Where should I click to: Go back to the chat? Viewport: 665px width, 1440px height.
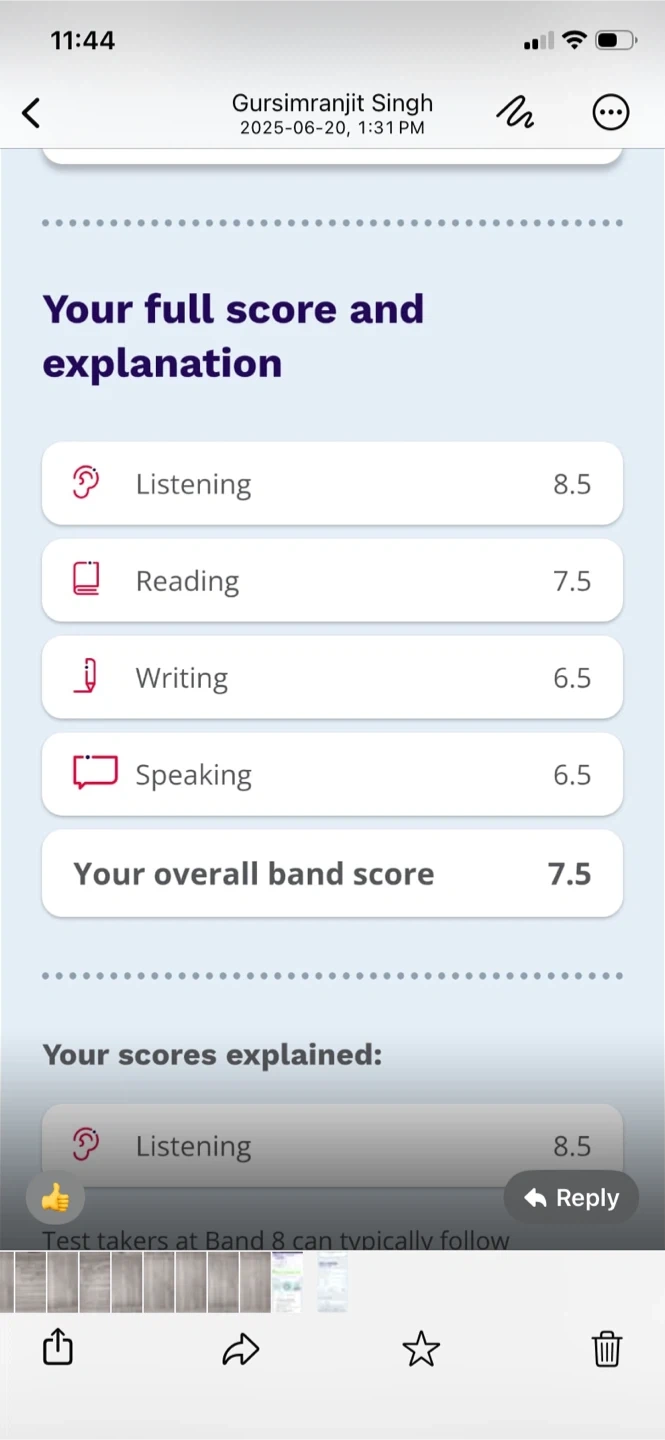pos(32,113)
